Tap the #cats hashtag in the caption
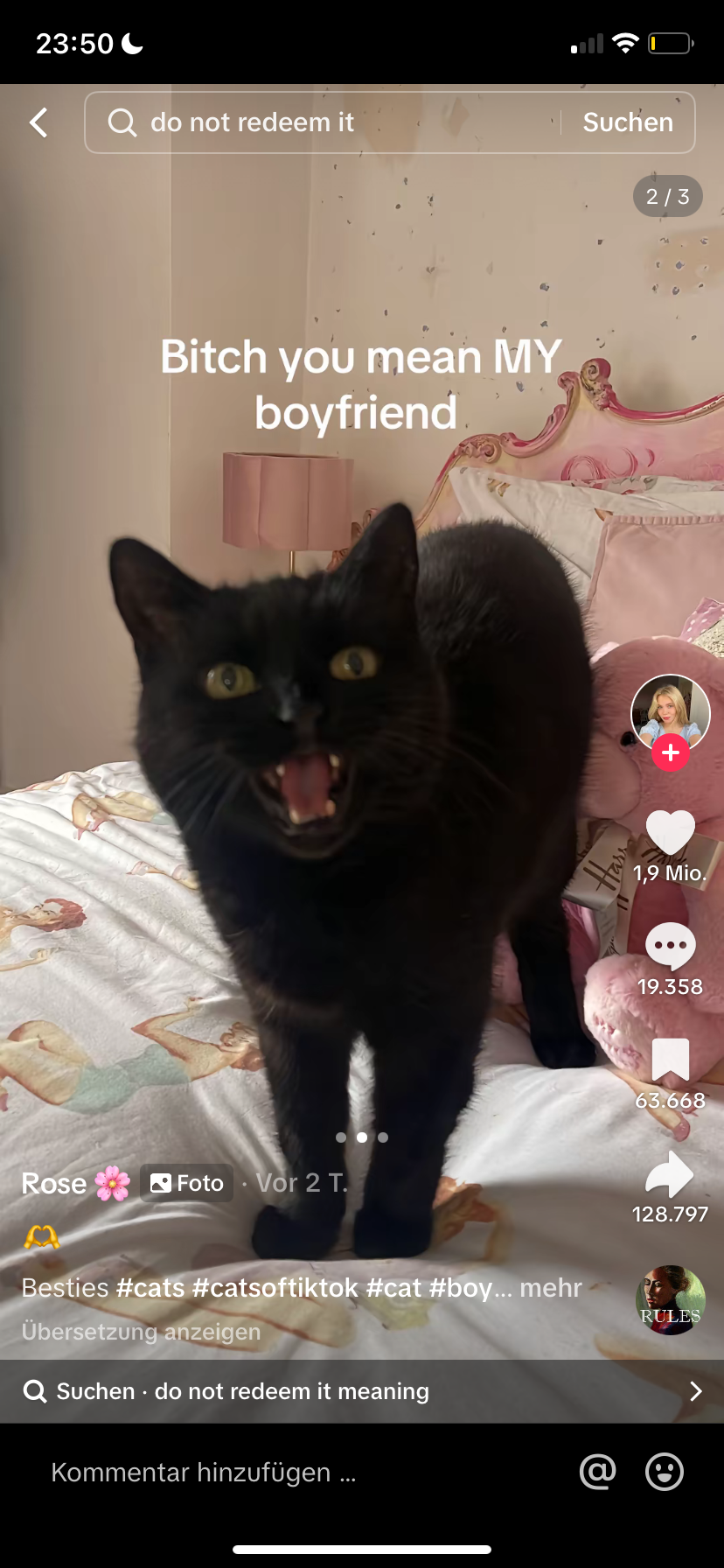The width and height of the screenshot is (724, 1568). [150, 1288]
